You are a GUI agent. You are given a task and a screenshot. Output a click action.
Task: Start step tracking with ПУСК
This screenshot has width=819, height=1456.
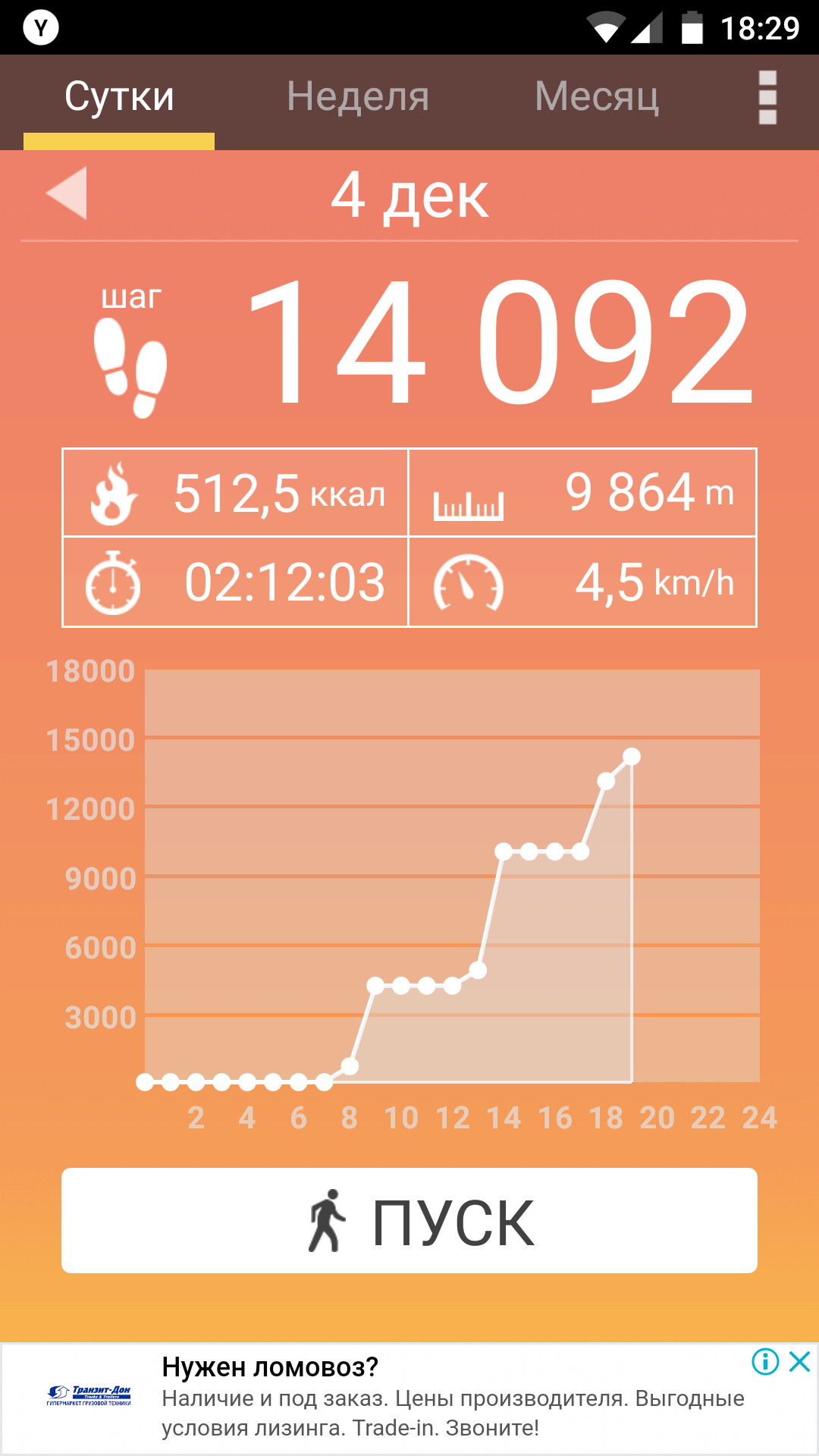pyautogui.click(x=409, y=1221)
